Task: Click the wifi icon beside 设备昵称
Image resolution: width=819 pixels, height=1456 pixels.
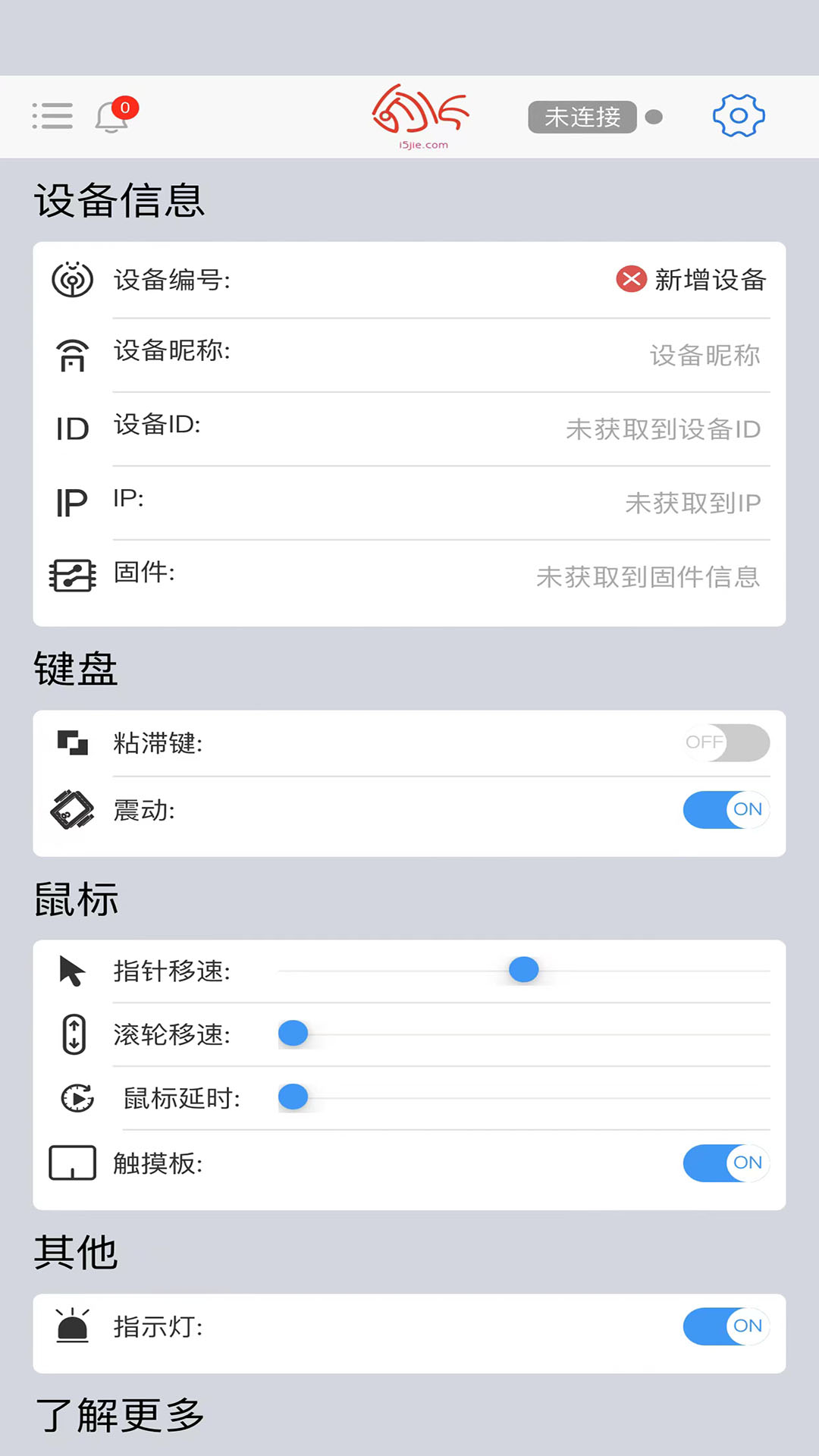Action: [72, 353]
